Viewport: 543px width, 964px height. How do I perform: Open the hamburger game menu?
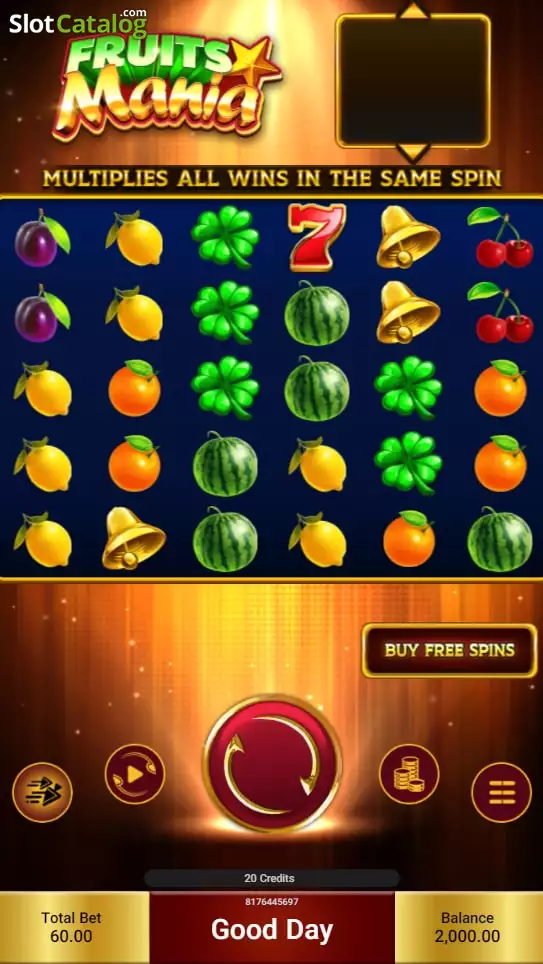(501, 792)
